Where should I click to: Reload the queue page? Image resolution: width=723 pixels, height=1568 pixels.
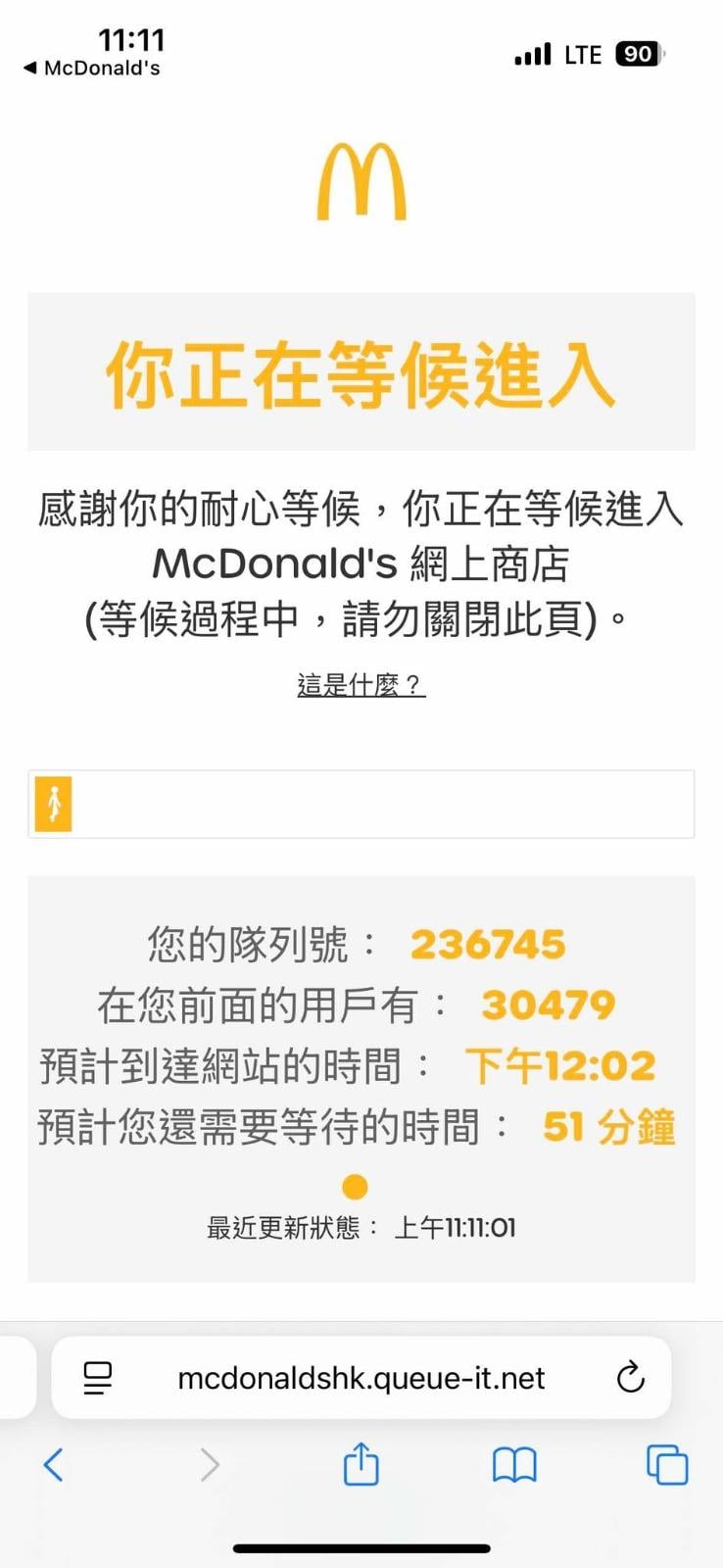pos(630,1377)
